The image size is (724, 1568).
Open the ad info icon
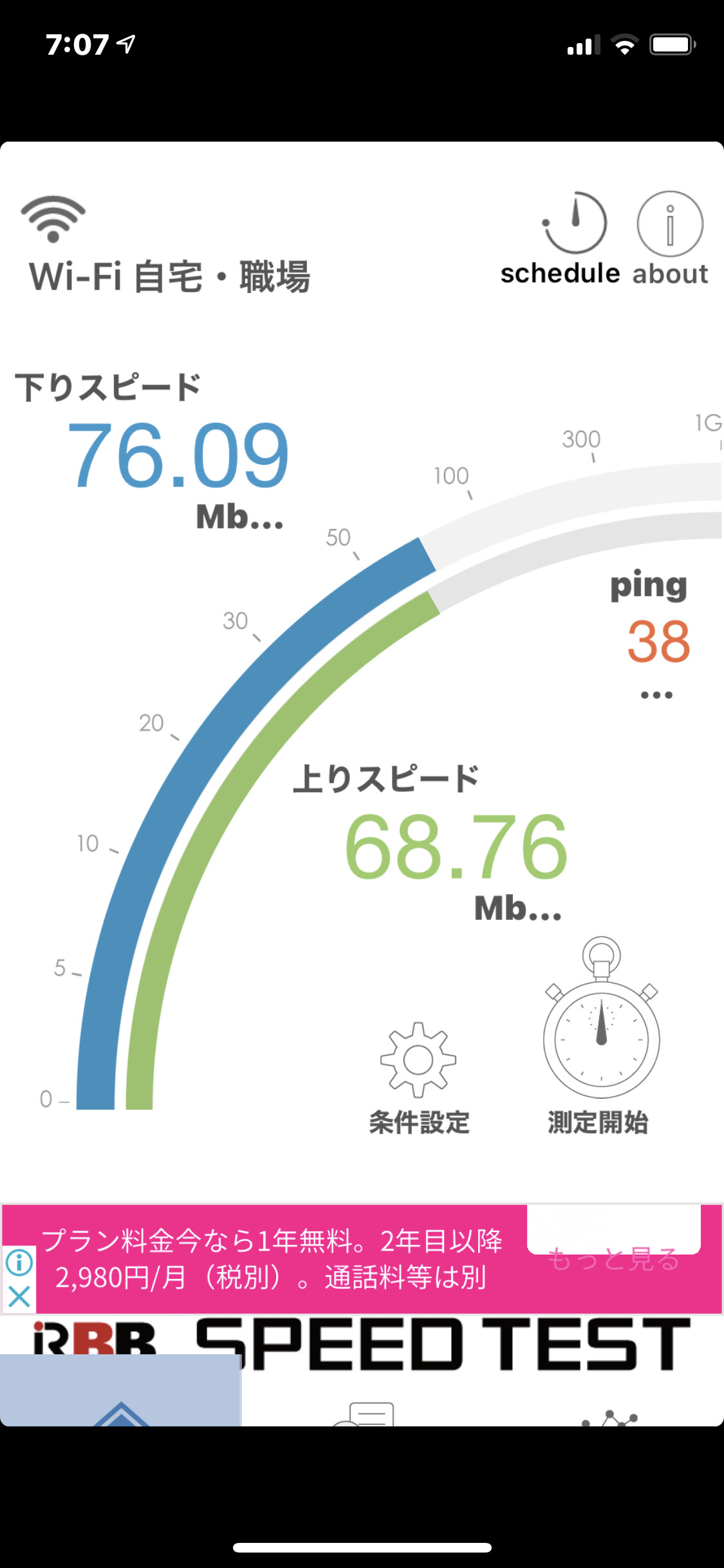coord(19,1262)
